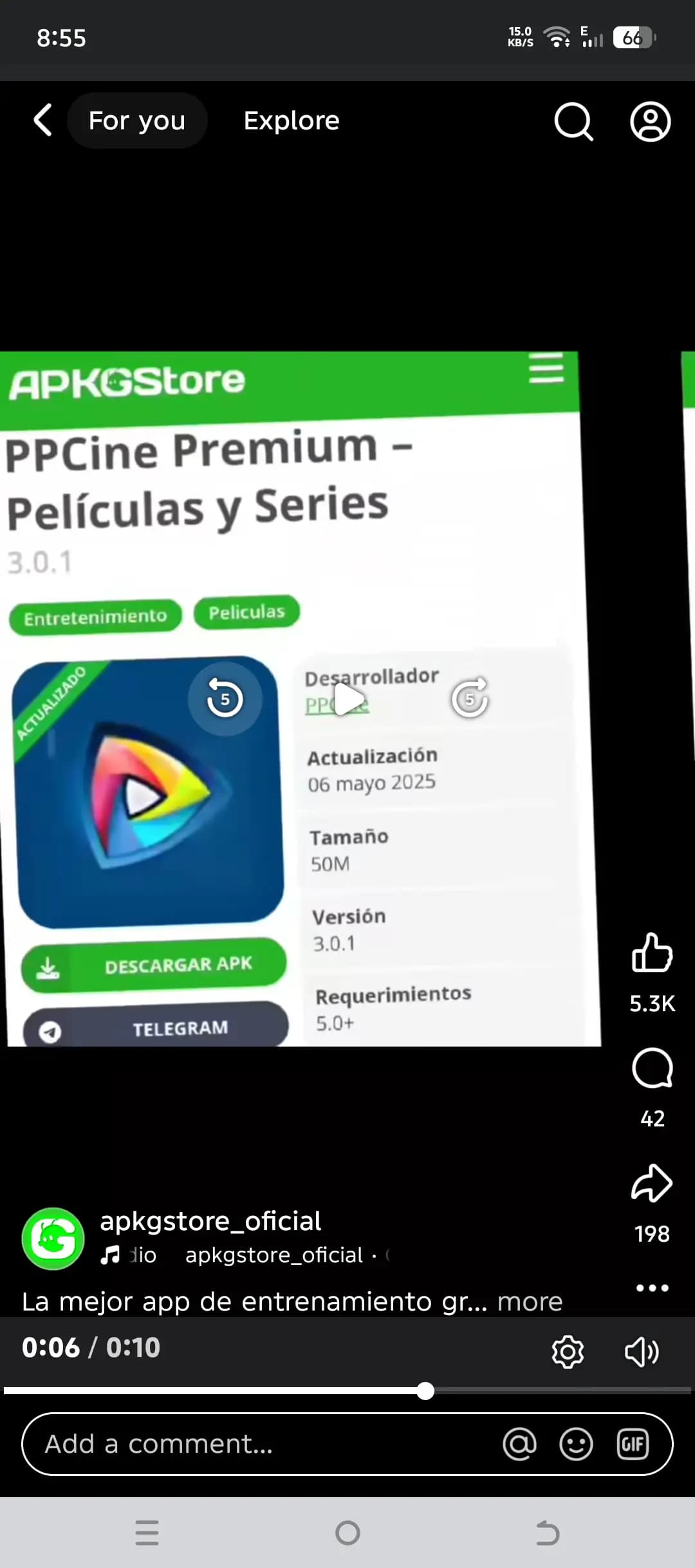Skip forward 5 seconds
The image size is (695, 1568).
coord(470,699)
